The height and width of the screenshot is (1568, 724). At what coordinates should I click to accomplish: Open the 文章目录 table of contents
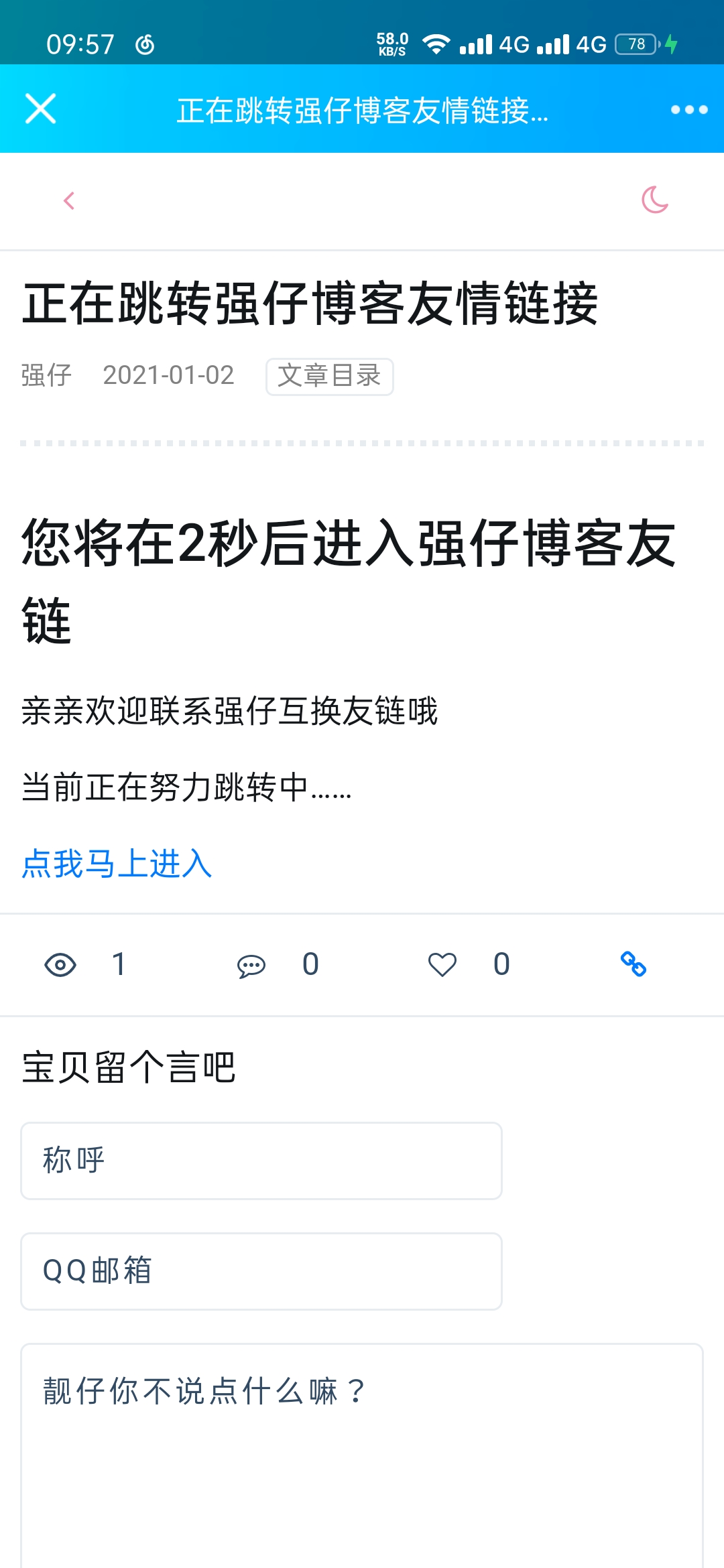pos(329,377)
